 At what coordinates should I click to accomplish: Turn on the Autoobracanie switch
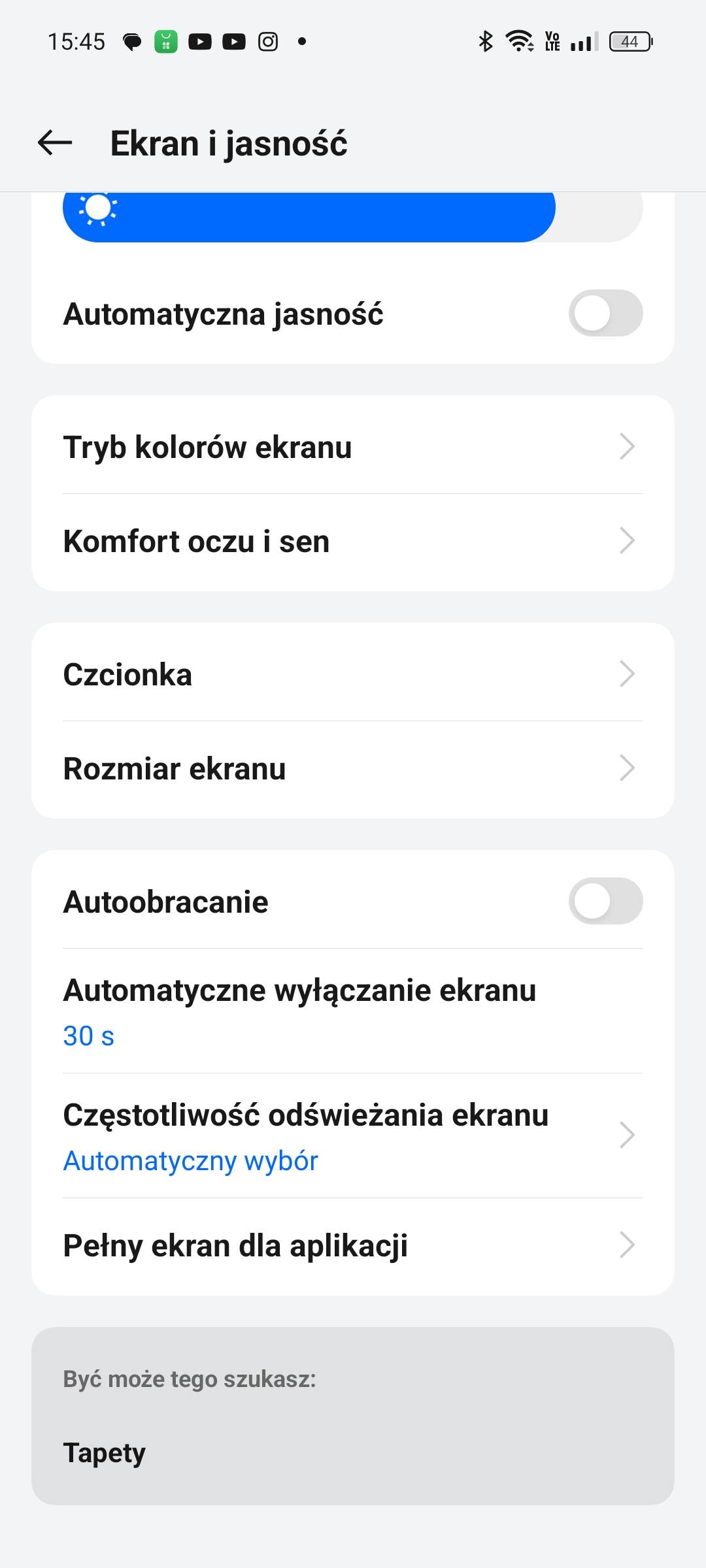[605, 901]
